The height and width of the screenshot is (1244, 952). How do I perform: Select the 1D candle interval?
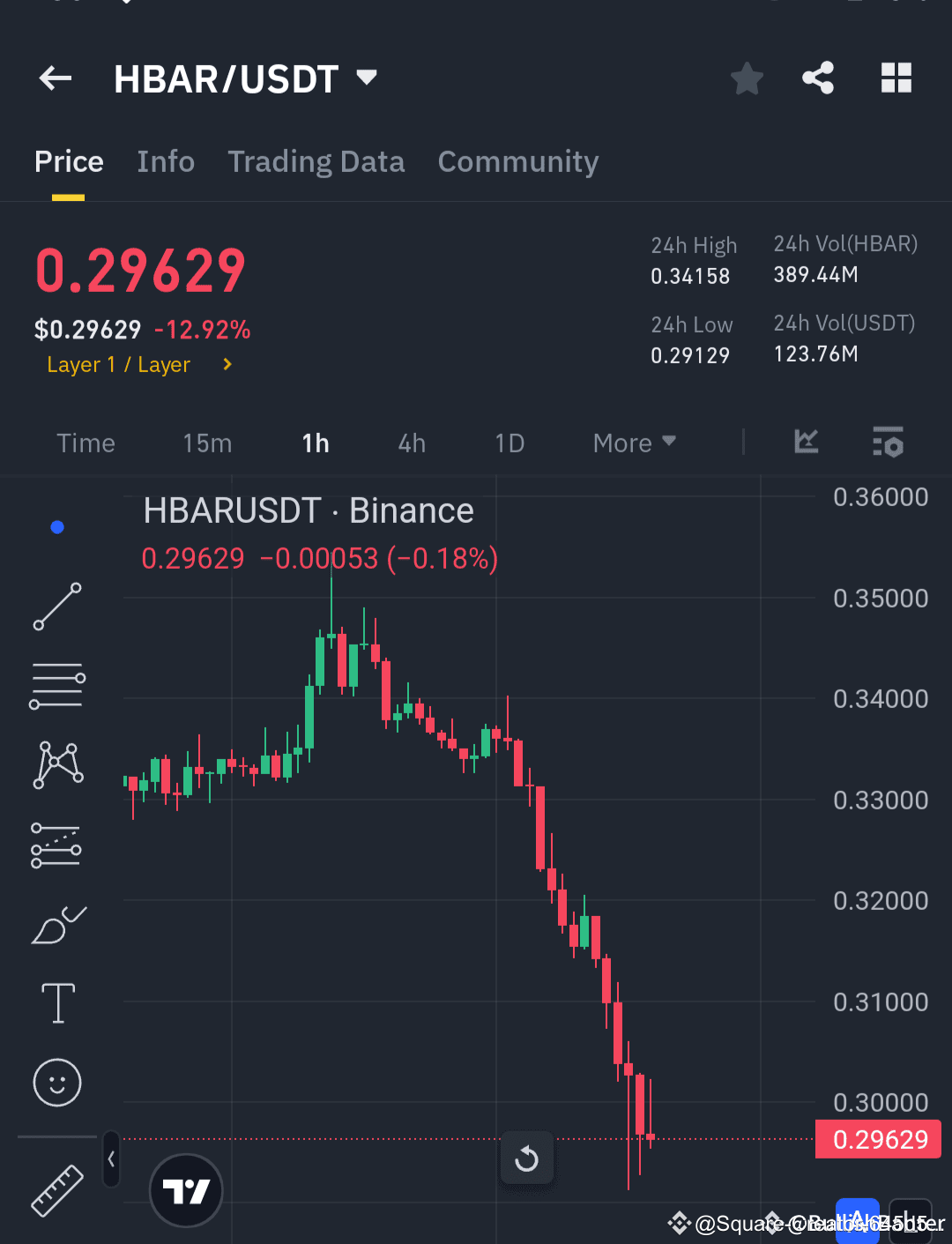click(509, 443)
